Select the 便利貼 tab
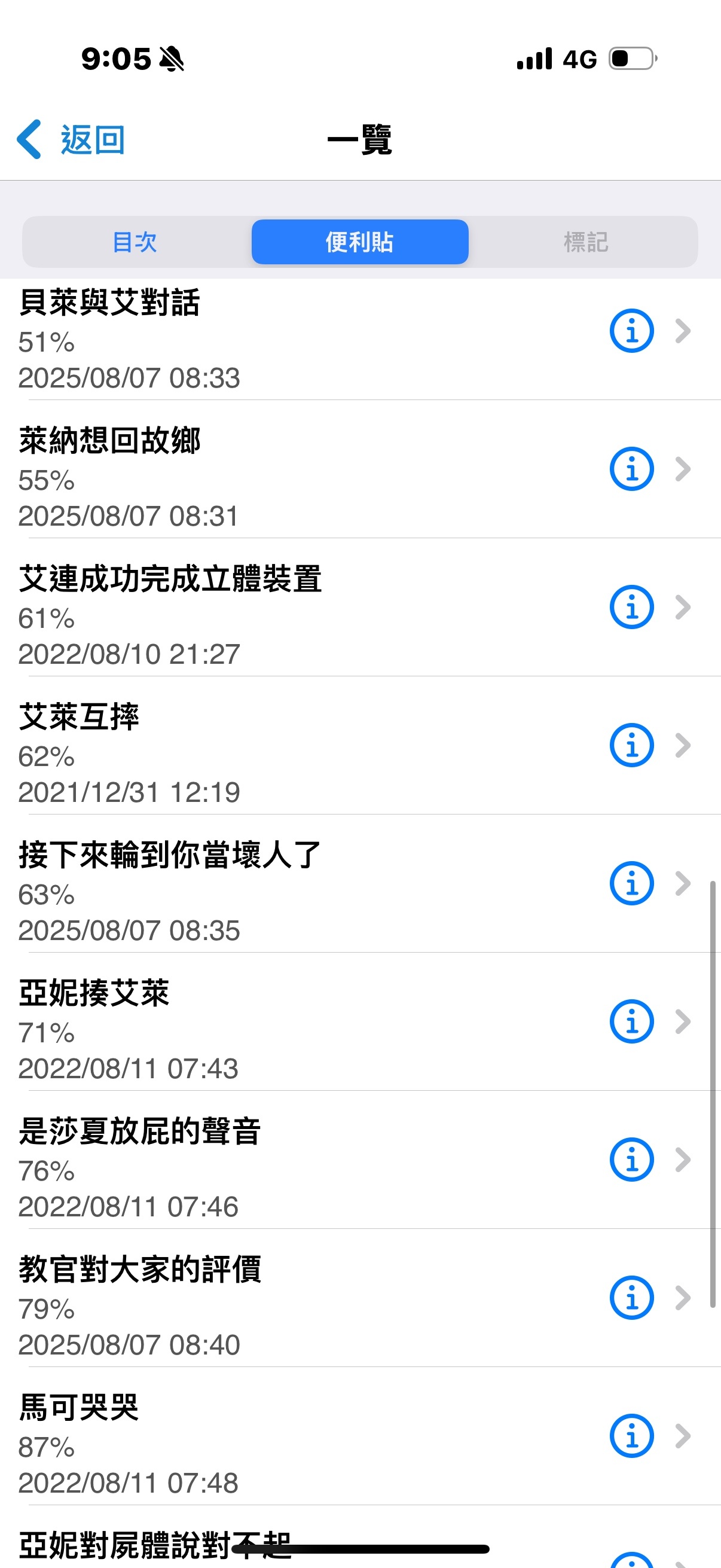Viewport: 721px width, 1568px height. (359, 242)
